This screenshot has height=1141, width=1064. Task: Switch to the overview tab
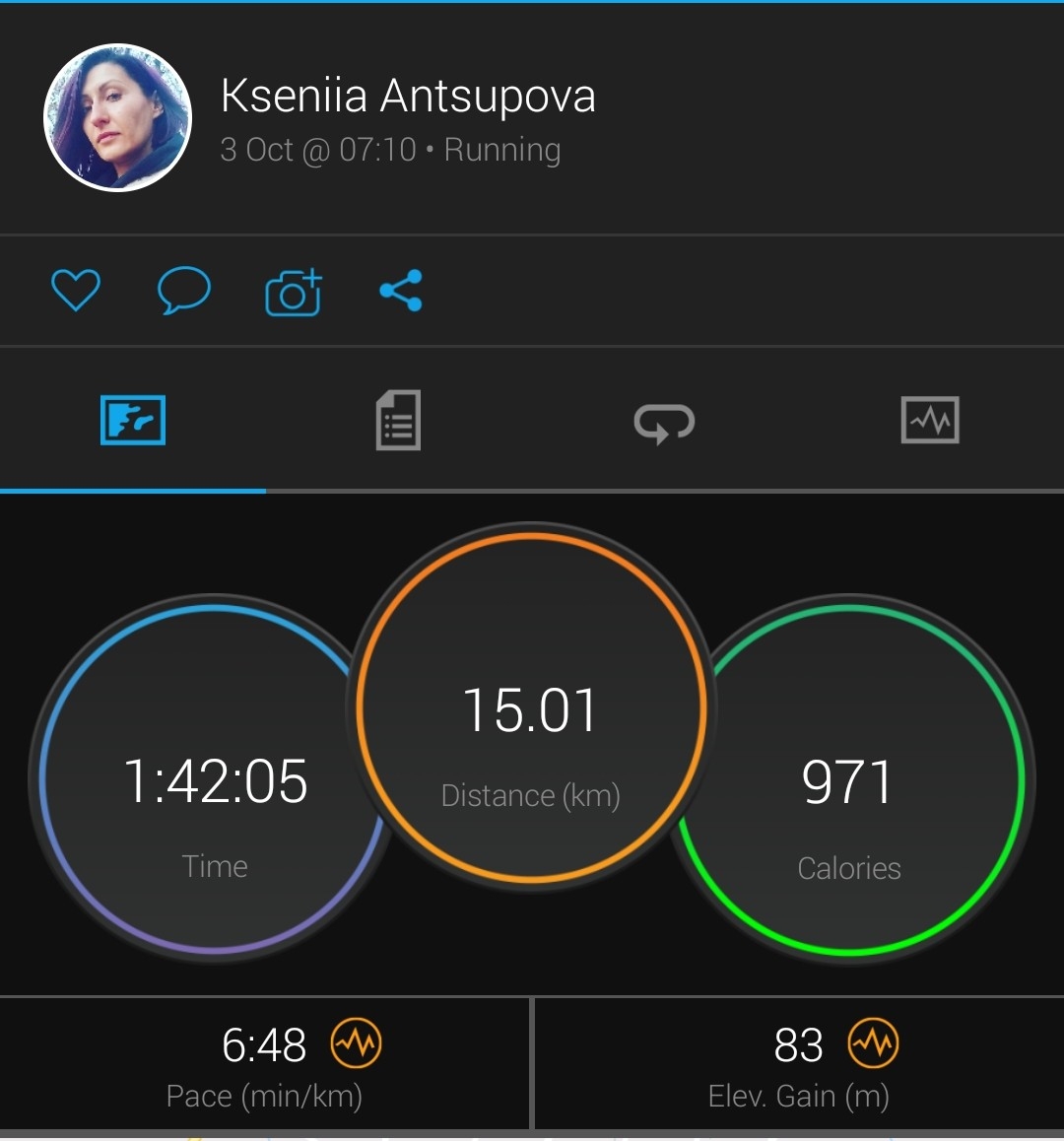(x=133, y=421)
